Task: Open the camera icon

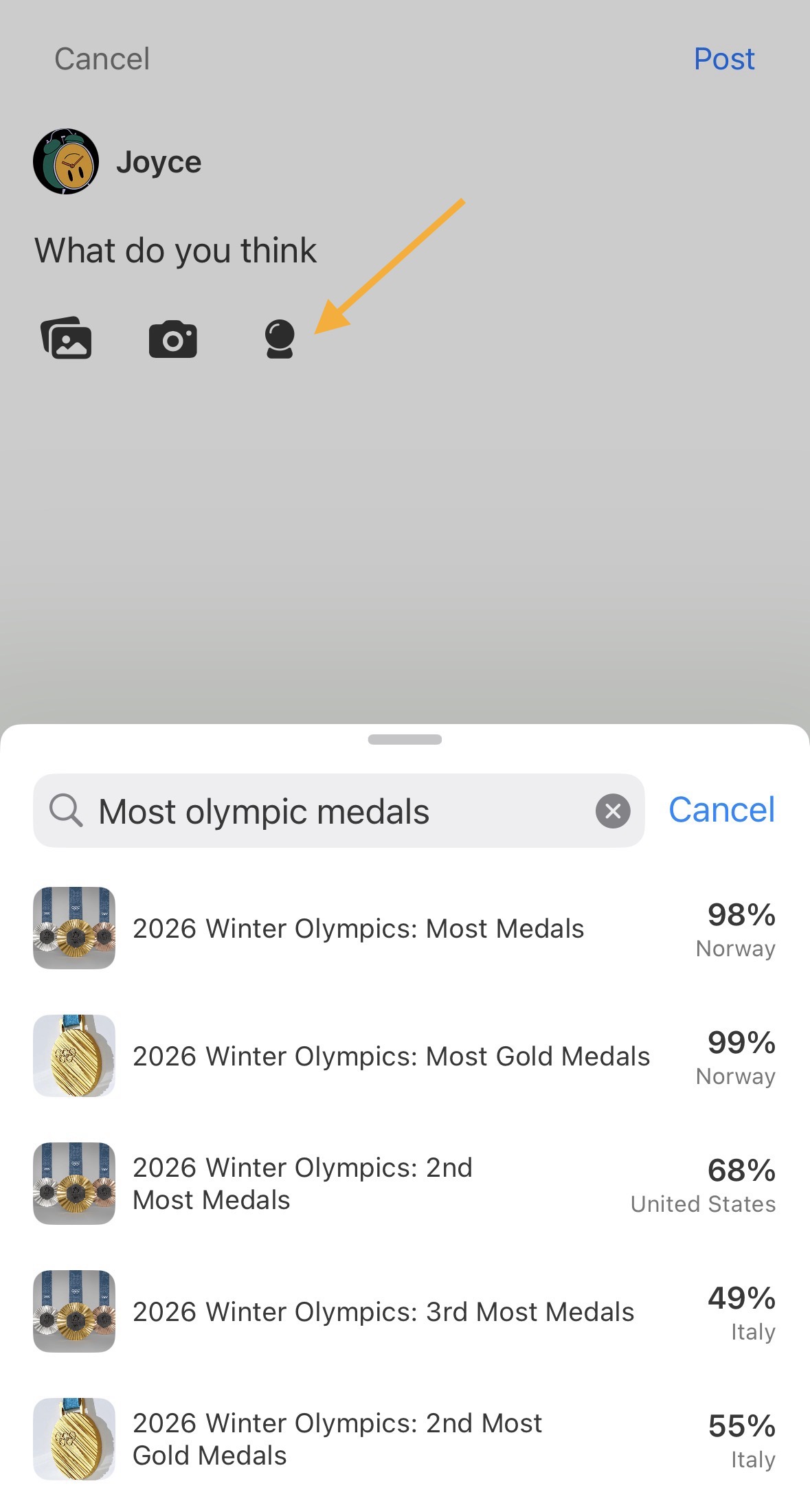Action: (173, 339)
